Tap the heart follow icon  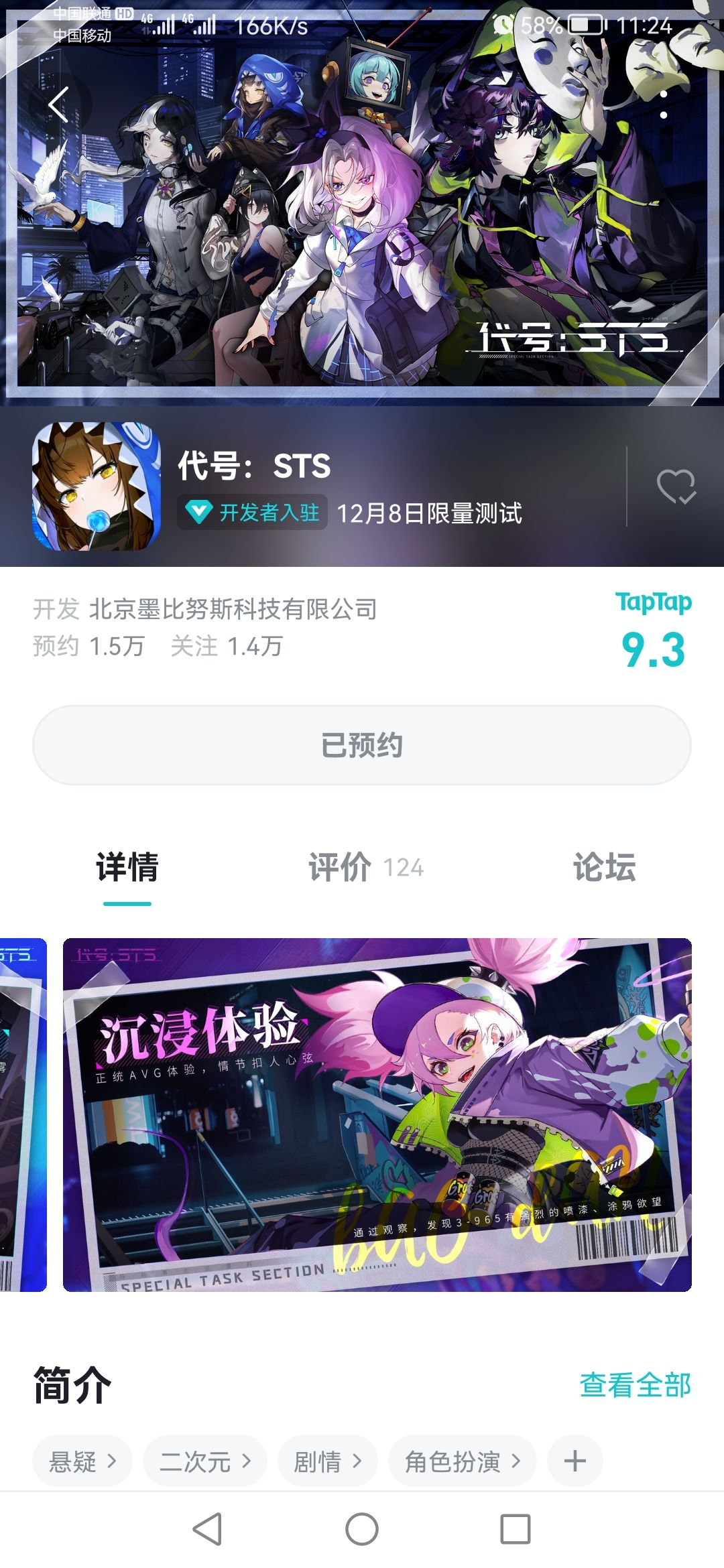(676, 486)
